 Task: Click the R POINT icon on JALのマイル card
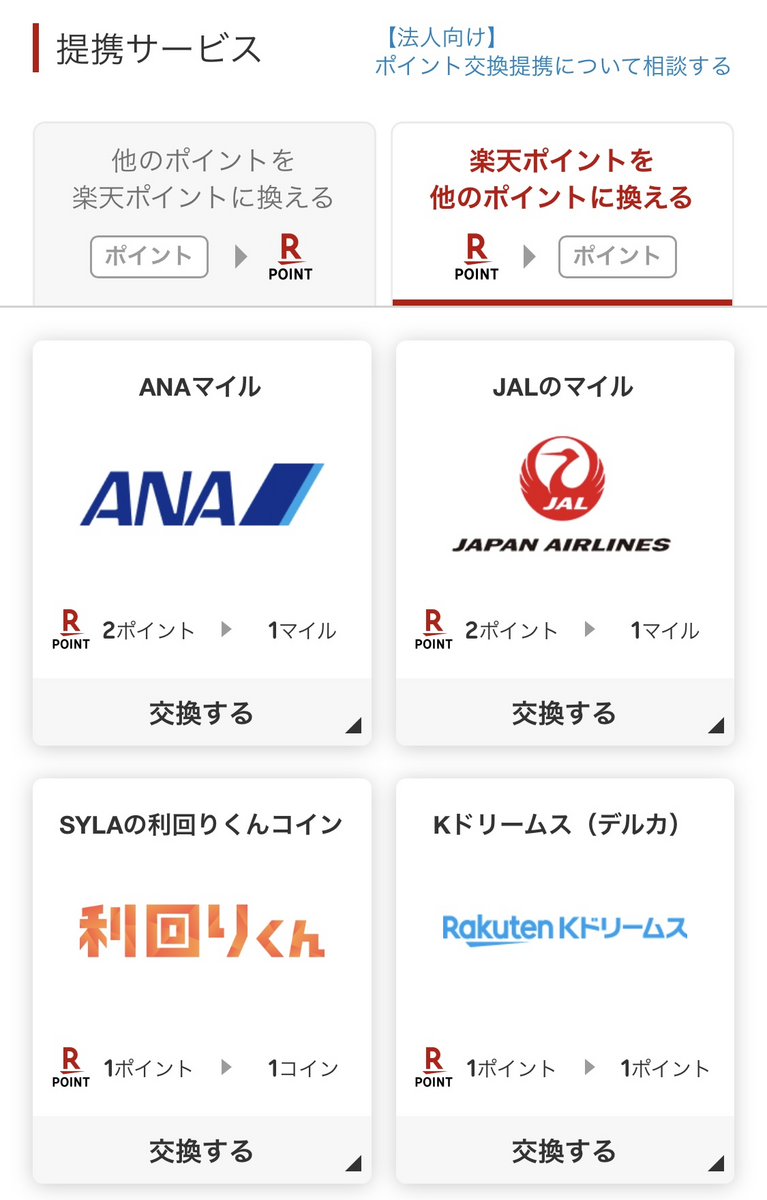[432, 628]
